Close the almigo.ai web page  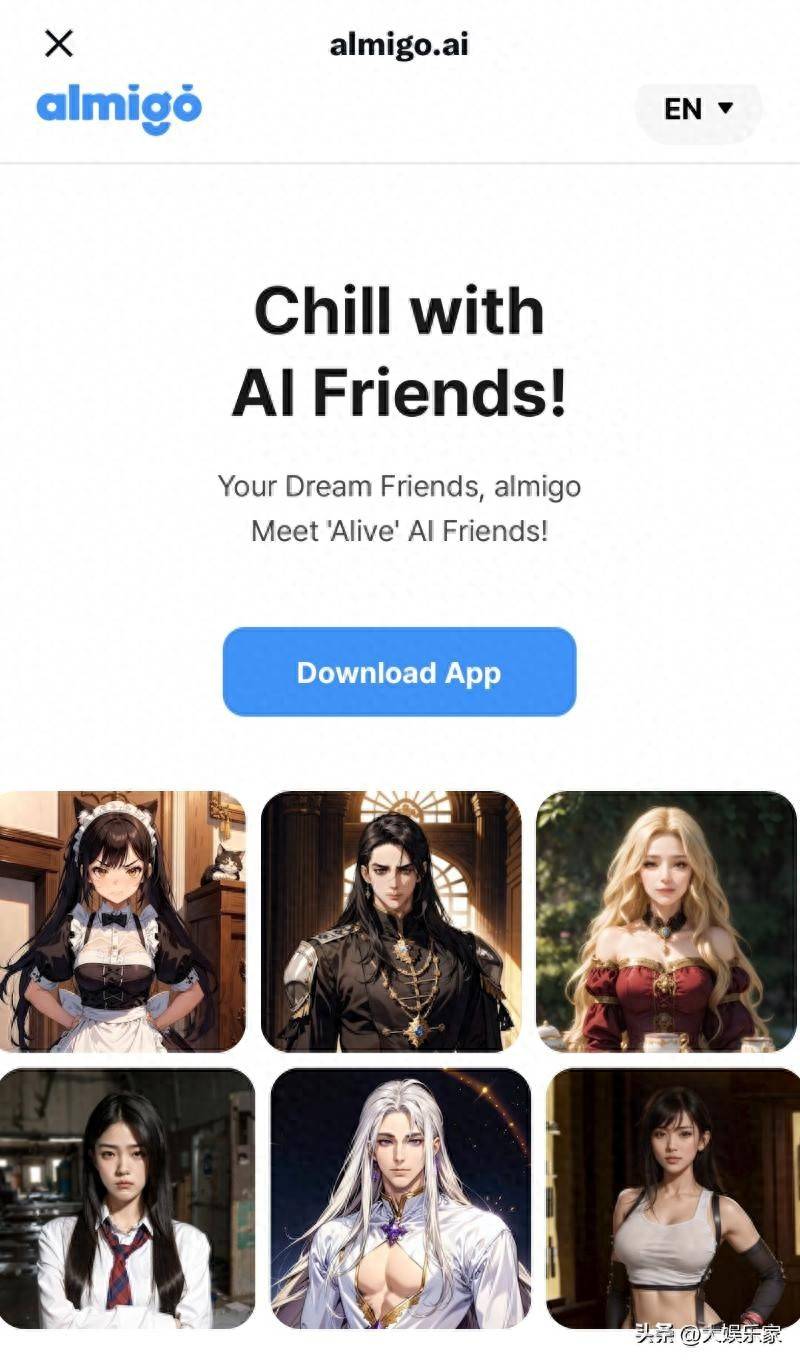pos(59,44)
